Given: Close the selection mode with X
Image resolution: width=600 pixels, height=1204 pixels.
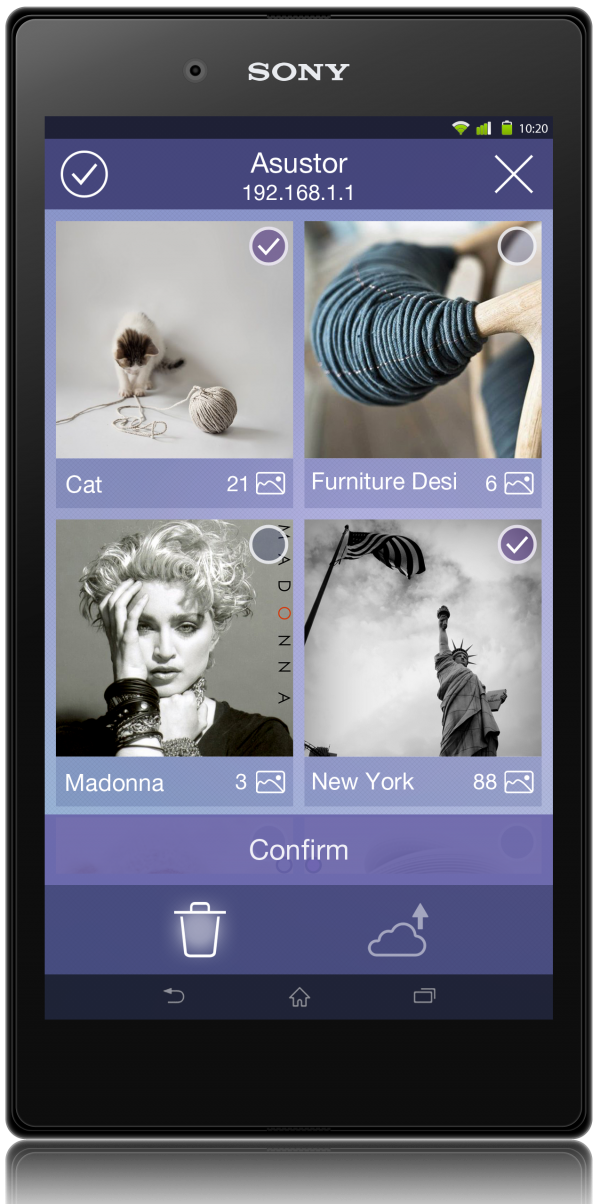Looking at the screenshot, I should (514, 175).
